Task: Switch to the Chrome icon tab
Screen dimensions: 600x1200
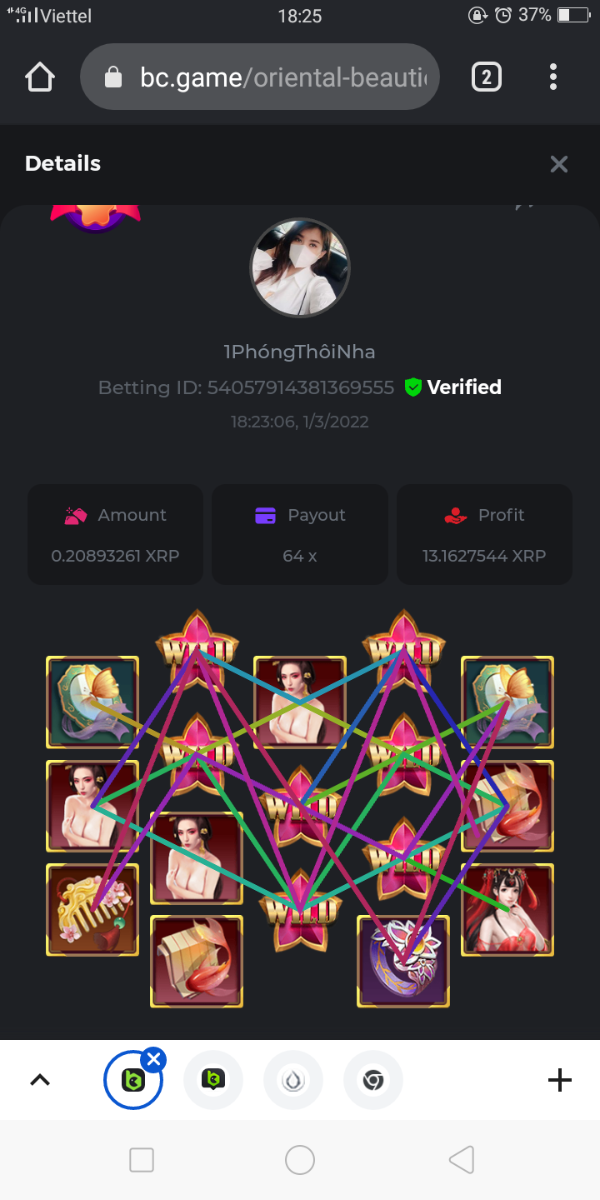Action: [373, 1080]
